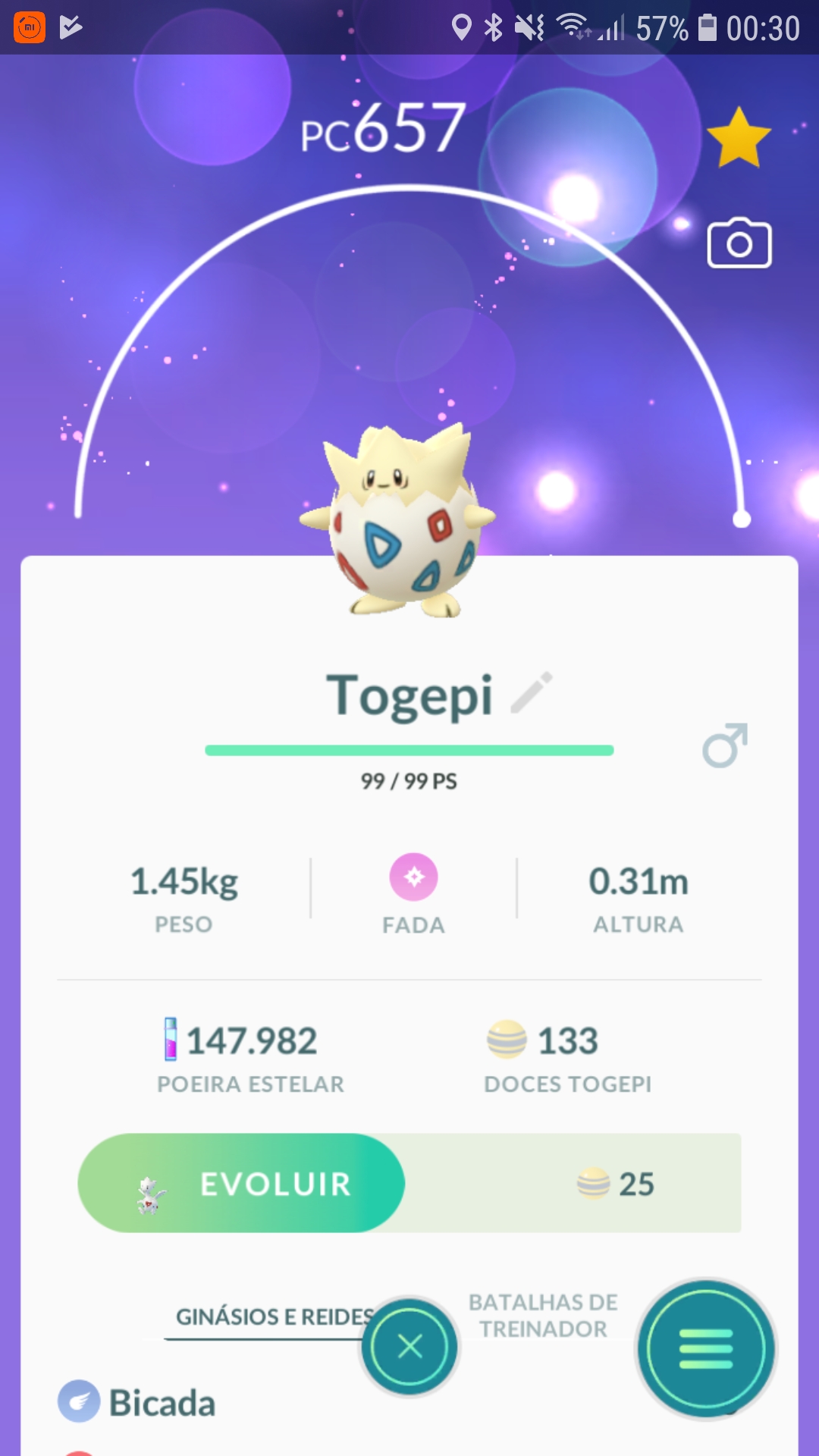The width and height of the screenshot is (819, 1456).
Task: Close the Pokémon details screen
Action: [409, 1347]
